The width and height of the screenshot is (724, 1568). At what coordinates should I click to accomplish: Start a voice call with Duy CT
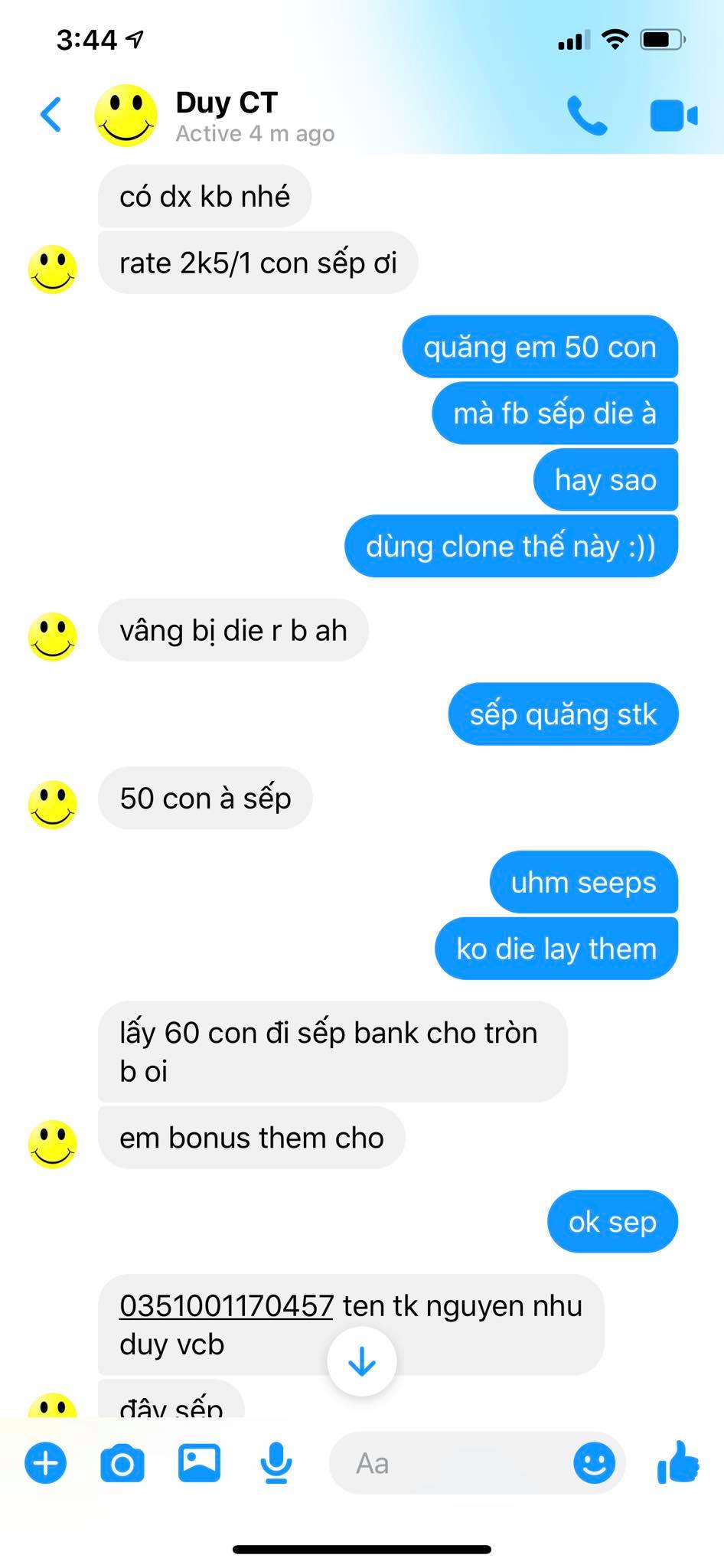tap(587, 116)
